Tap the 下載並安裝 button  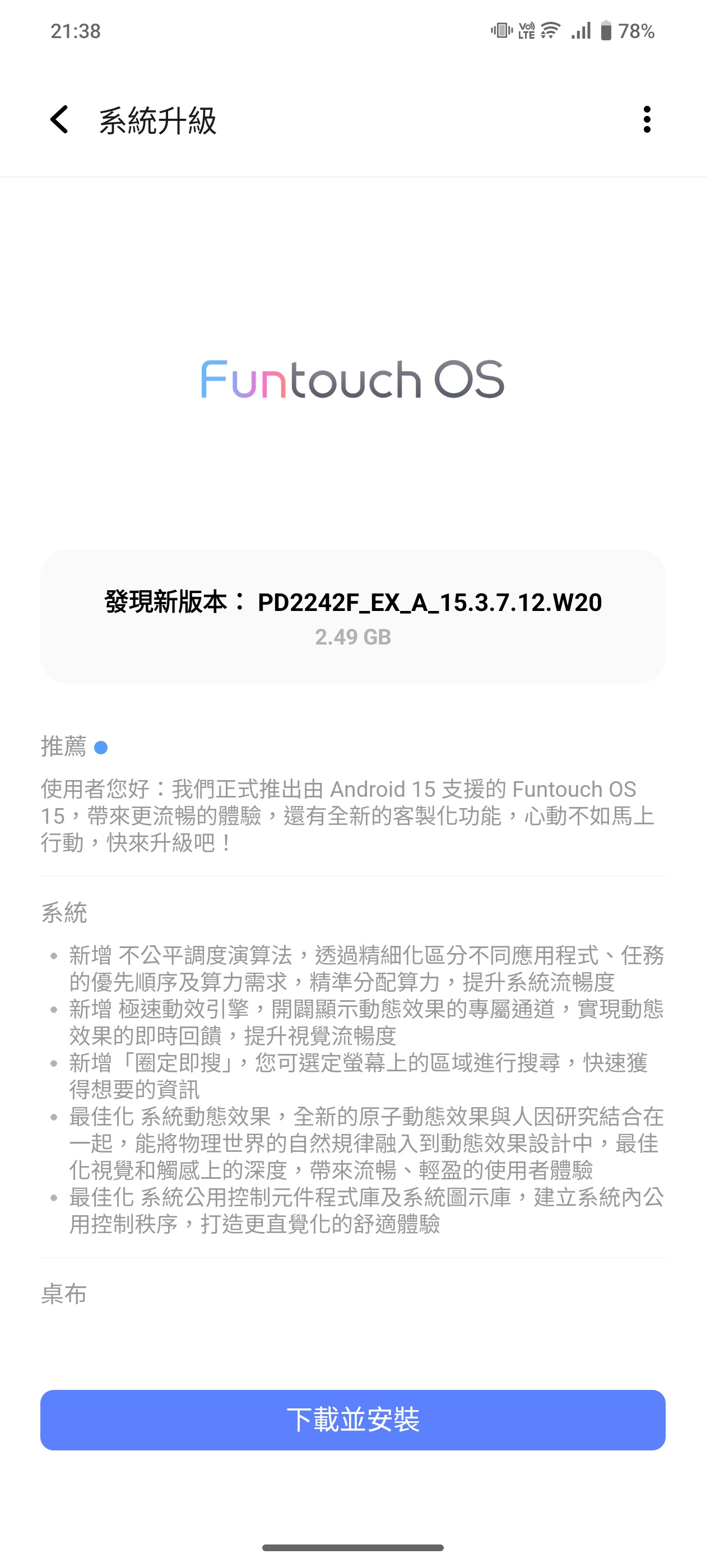(x=352, y=1420)
